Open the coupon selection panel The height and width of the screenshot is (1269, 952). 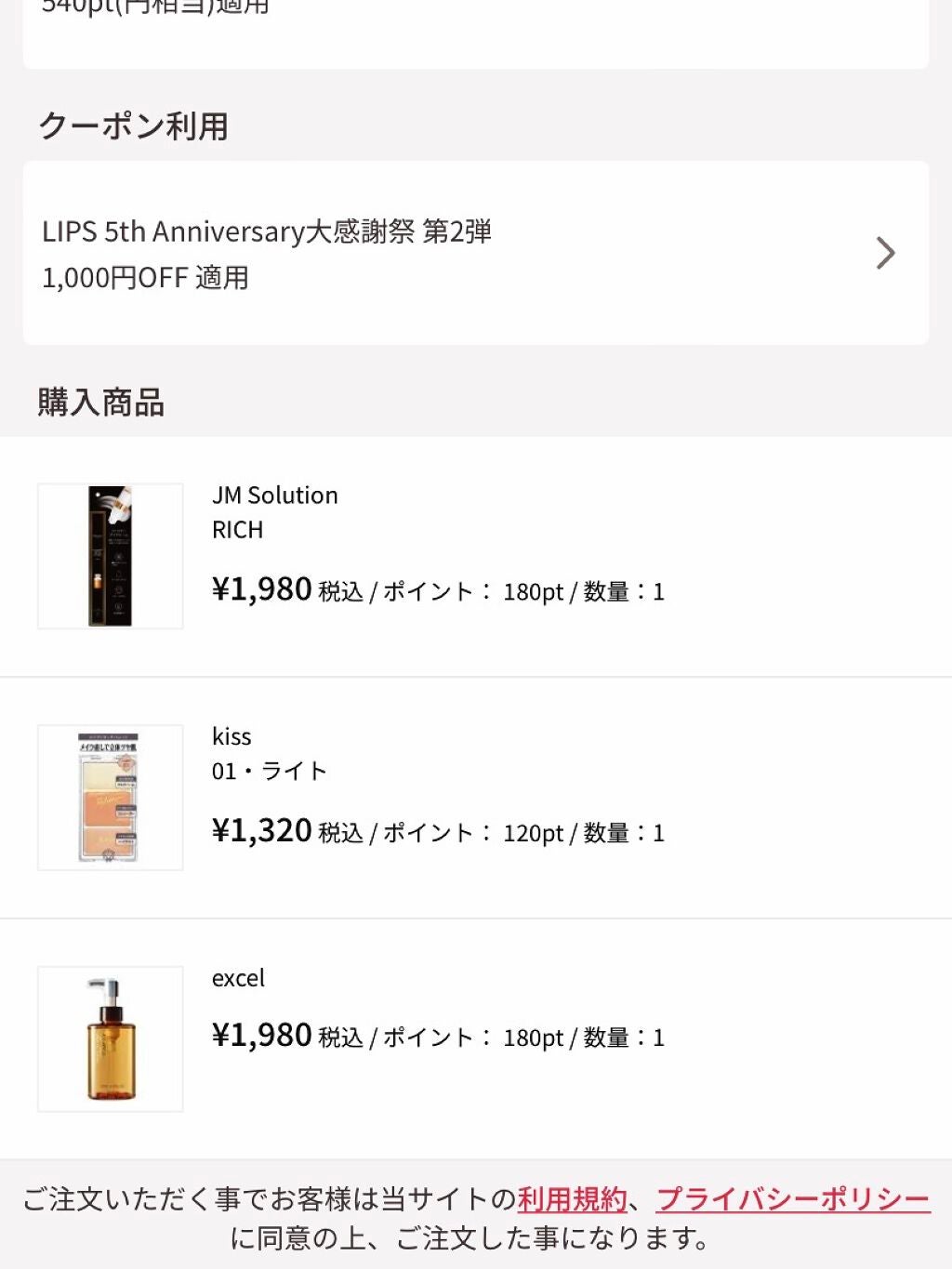476,252
